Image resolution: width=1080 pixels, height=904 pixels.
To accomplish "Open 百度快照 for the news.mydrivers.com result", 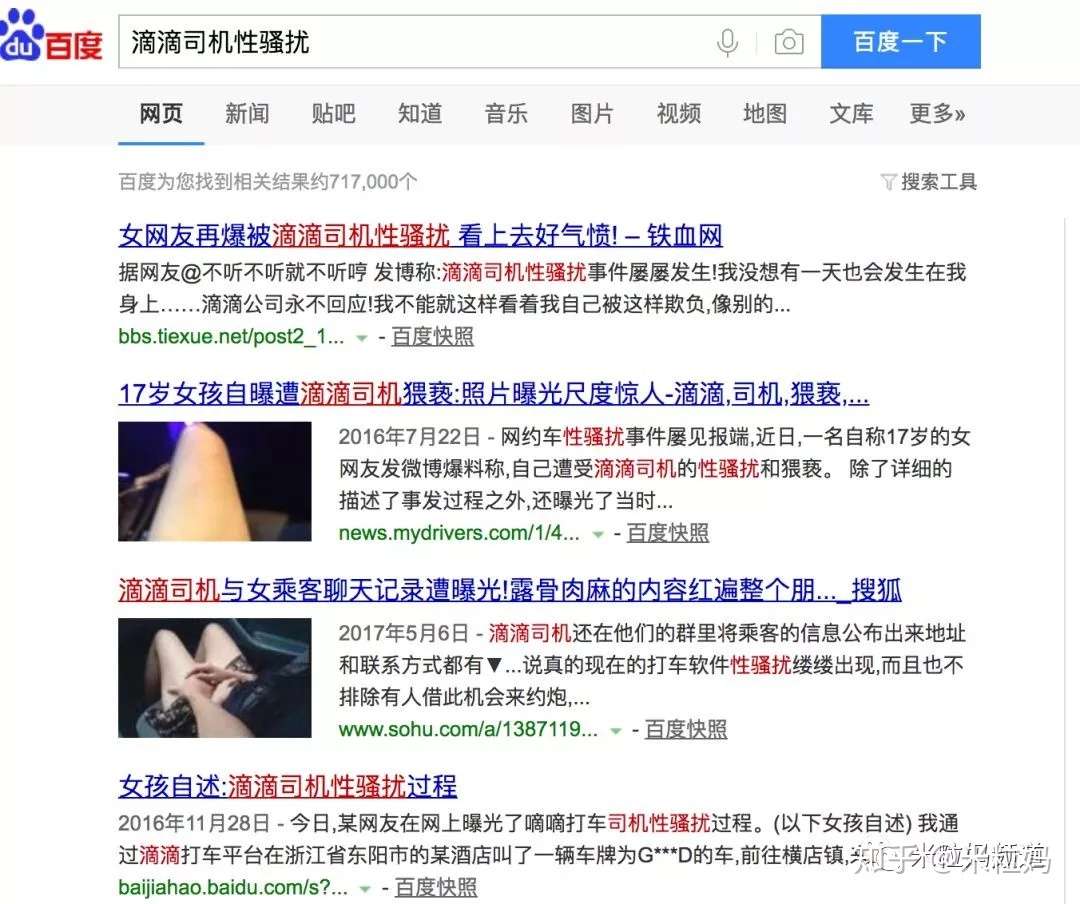I will click(x=668, y=533).
